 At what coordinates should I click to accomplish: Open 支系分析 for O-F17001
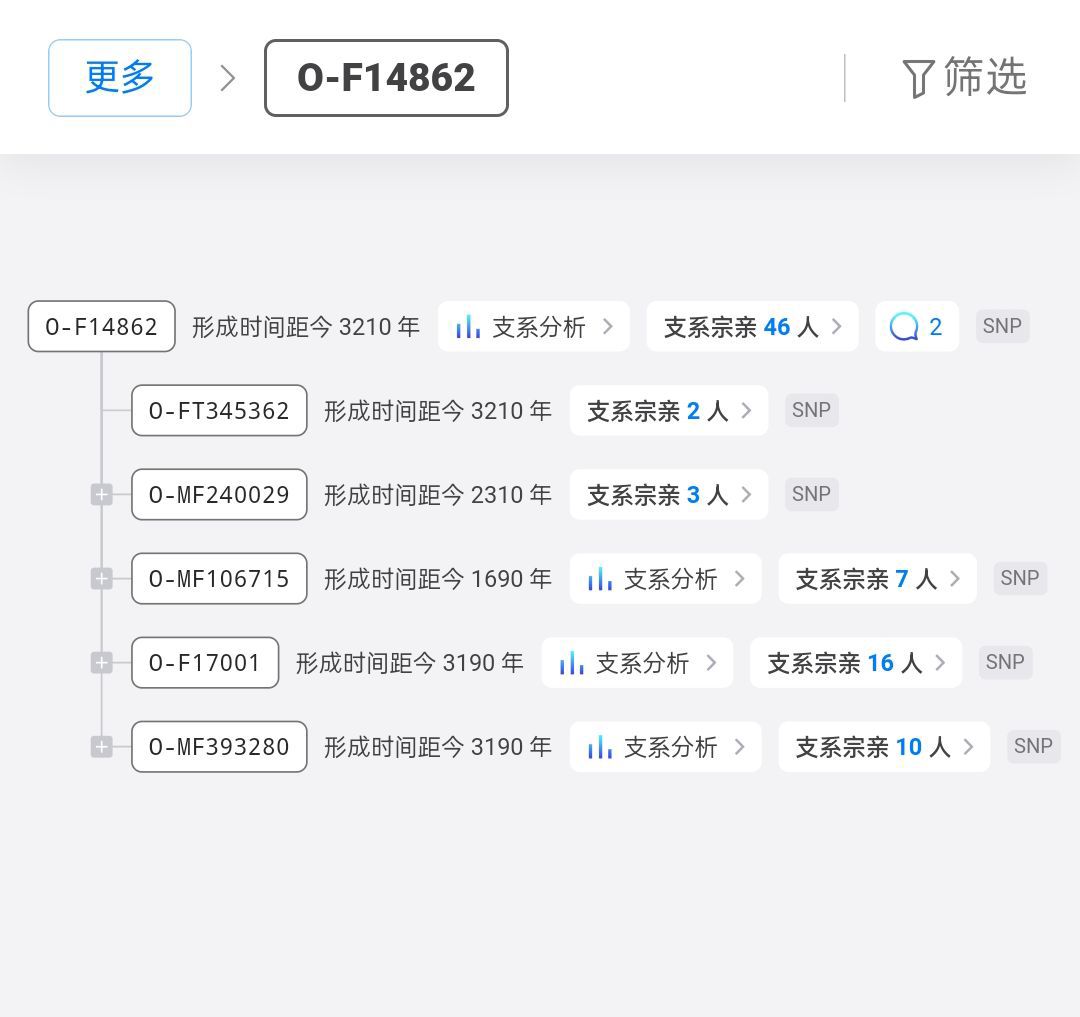point(637,663)
